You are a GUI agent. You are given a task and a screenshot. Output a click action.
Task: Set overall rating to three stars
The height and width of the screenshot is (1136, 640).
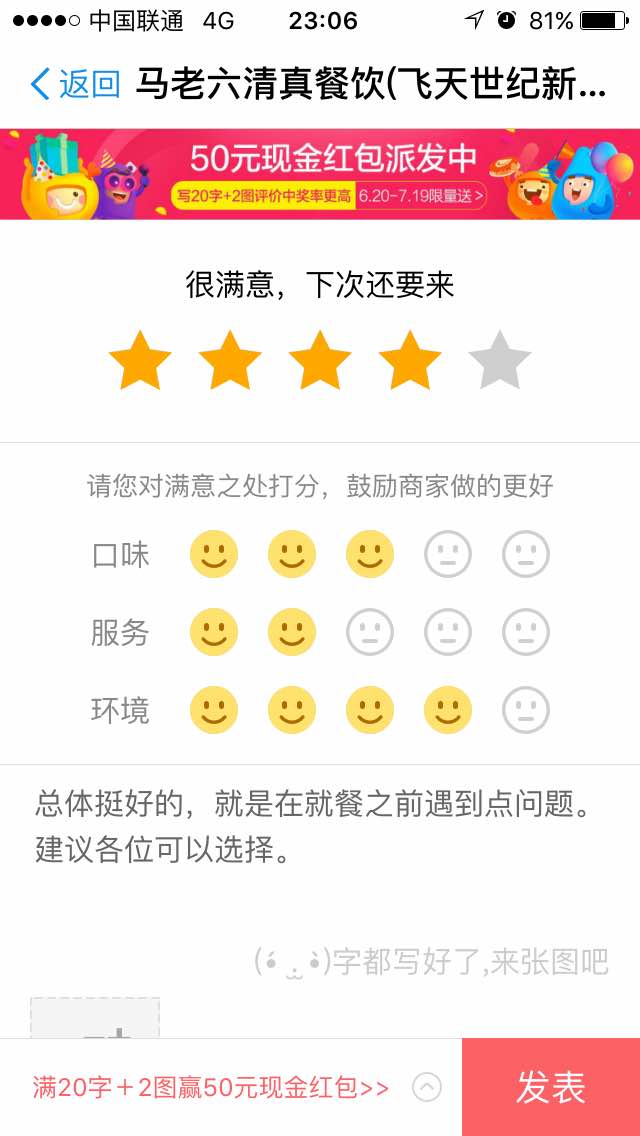point(320,361)
